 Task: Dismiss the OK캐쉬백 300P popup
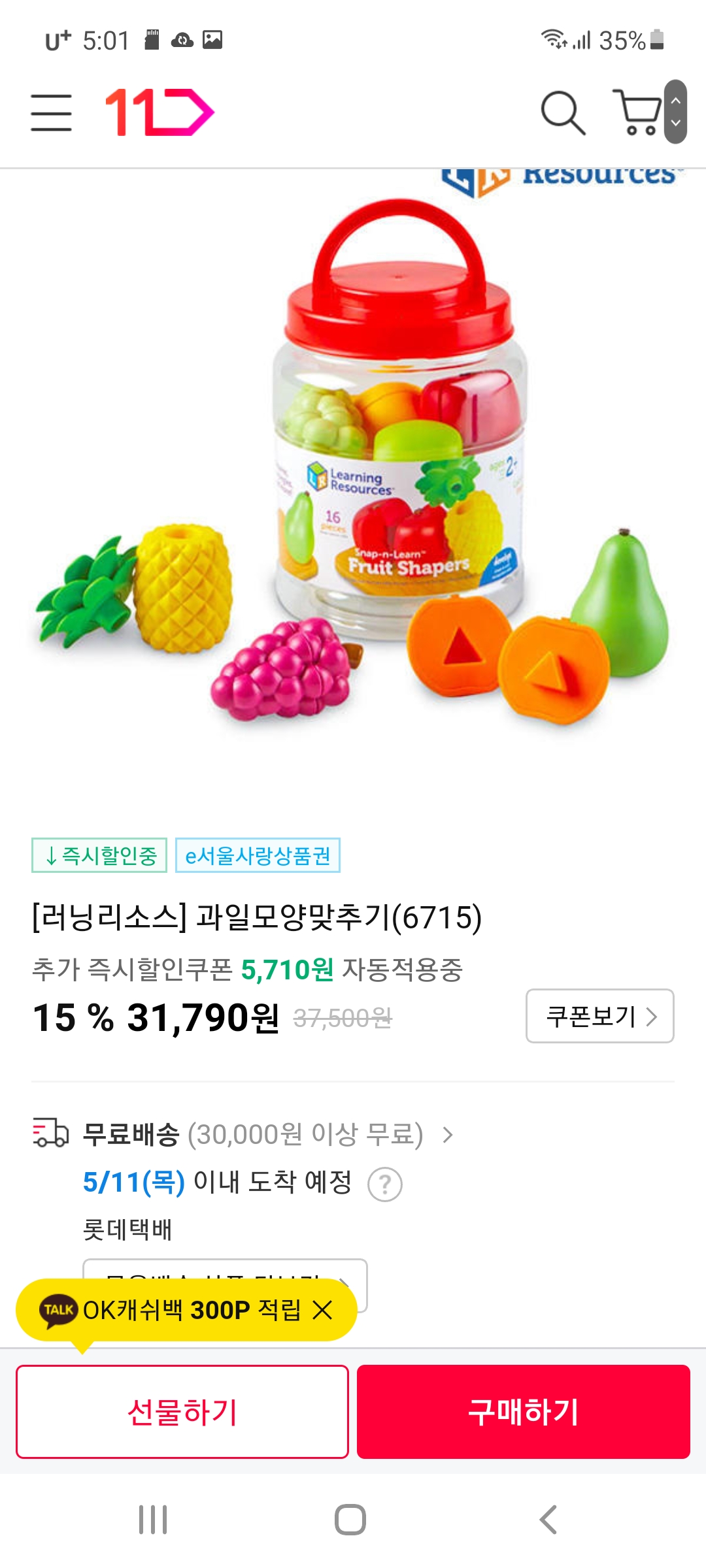coord(322,1310)
